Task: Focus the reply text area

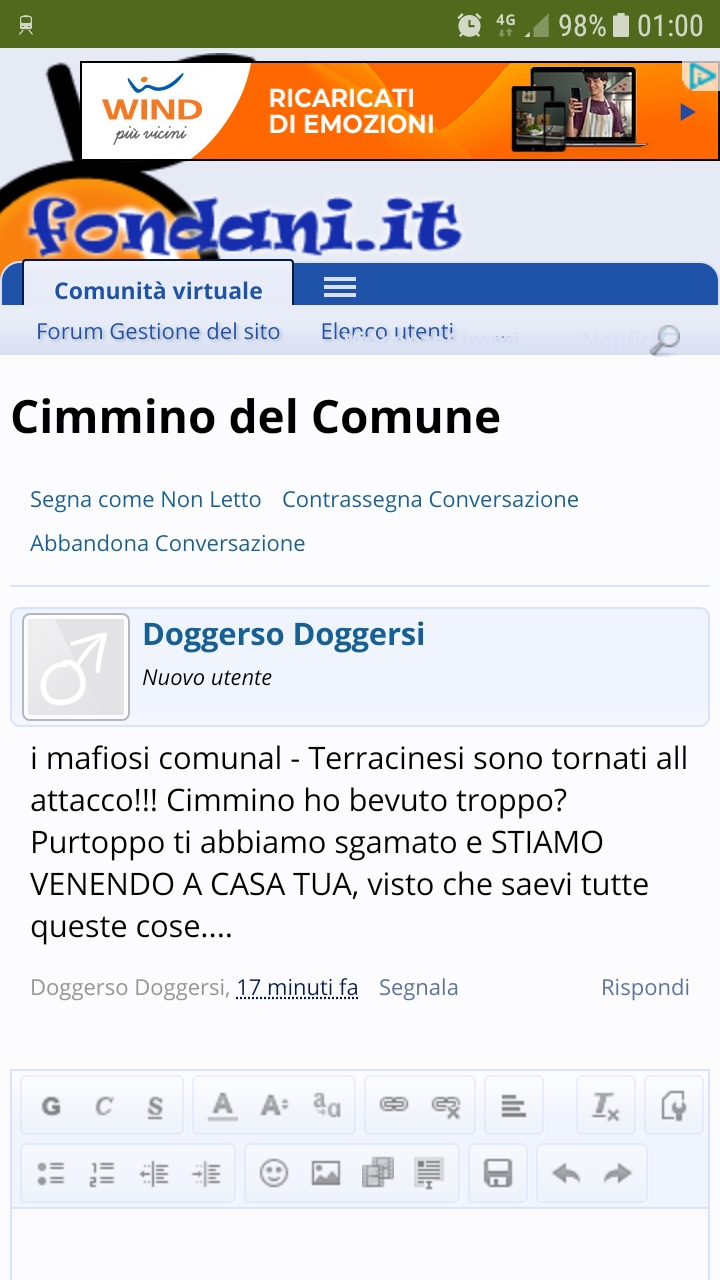Action: click(360, 1244)
